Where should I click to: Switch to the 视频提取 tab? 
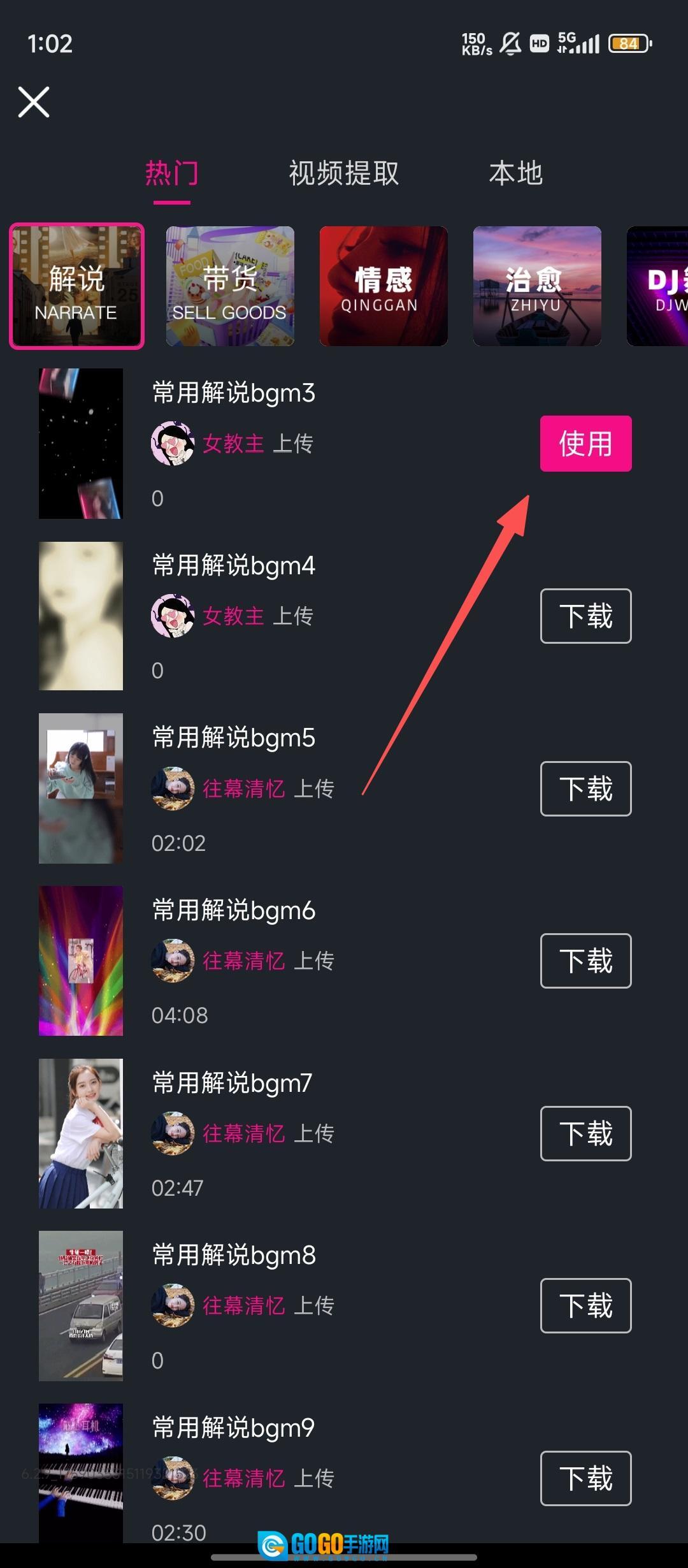coord(343,173)
